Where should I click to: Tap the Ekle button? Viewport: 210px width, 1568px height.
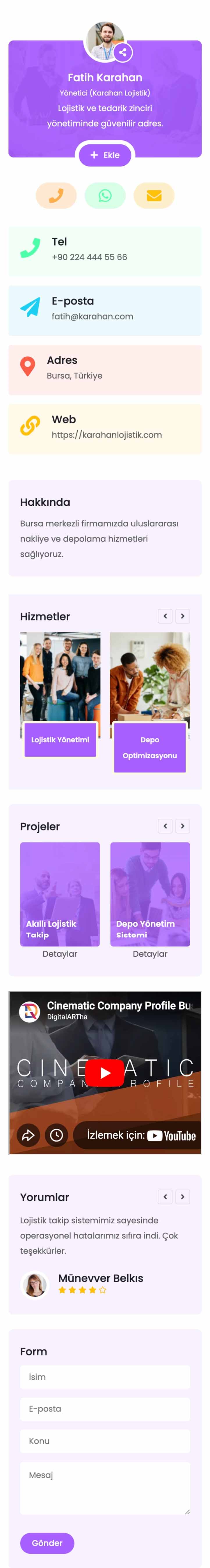(x=105, y=155)
